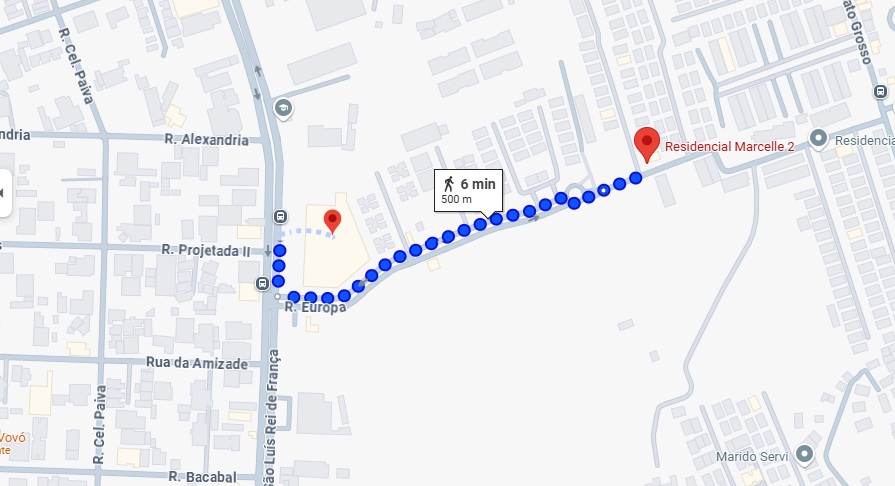Open the bus stop beside R. Europa
Image resolution: width=895 pixels, height=486 pixels.
[262, 282]
